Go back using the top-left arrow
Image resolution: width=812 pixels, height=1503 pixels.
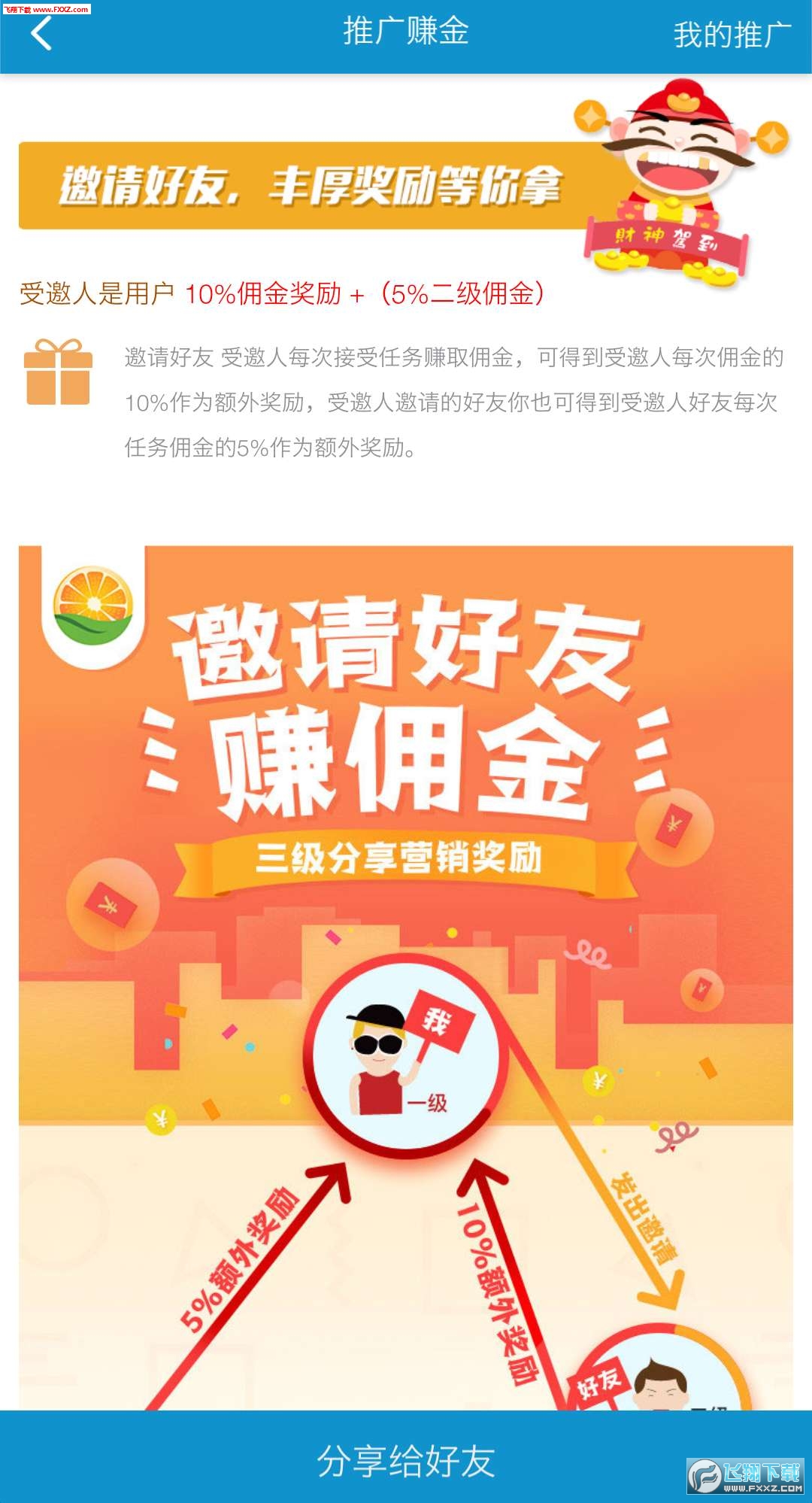(41, 34)
